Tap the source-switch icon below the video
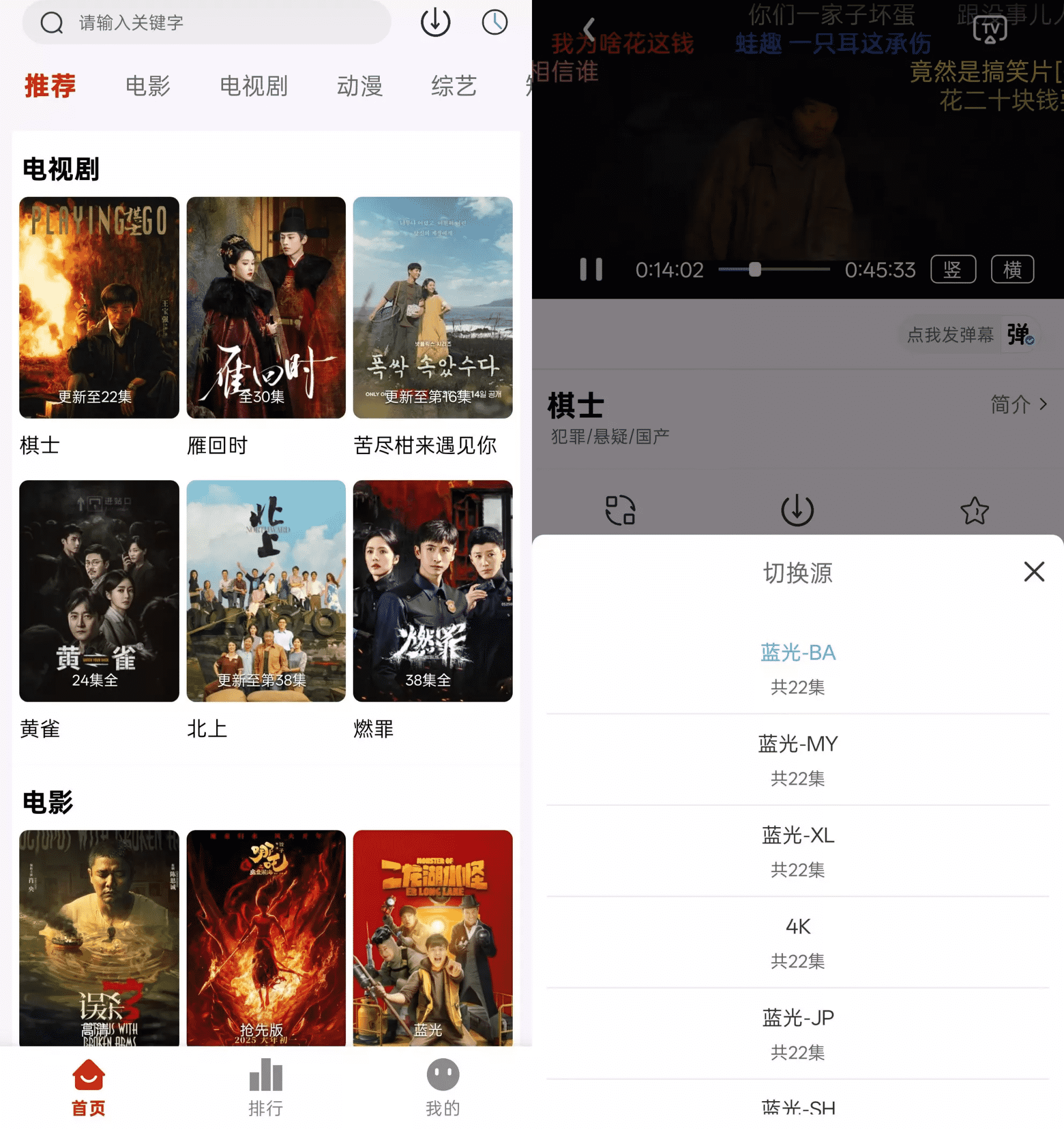The height and width of the screenshot is (1129, 1064). coord(619,510)
